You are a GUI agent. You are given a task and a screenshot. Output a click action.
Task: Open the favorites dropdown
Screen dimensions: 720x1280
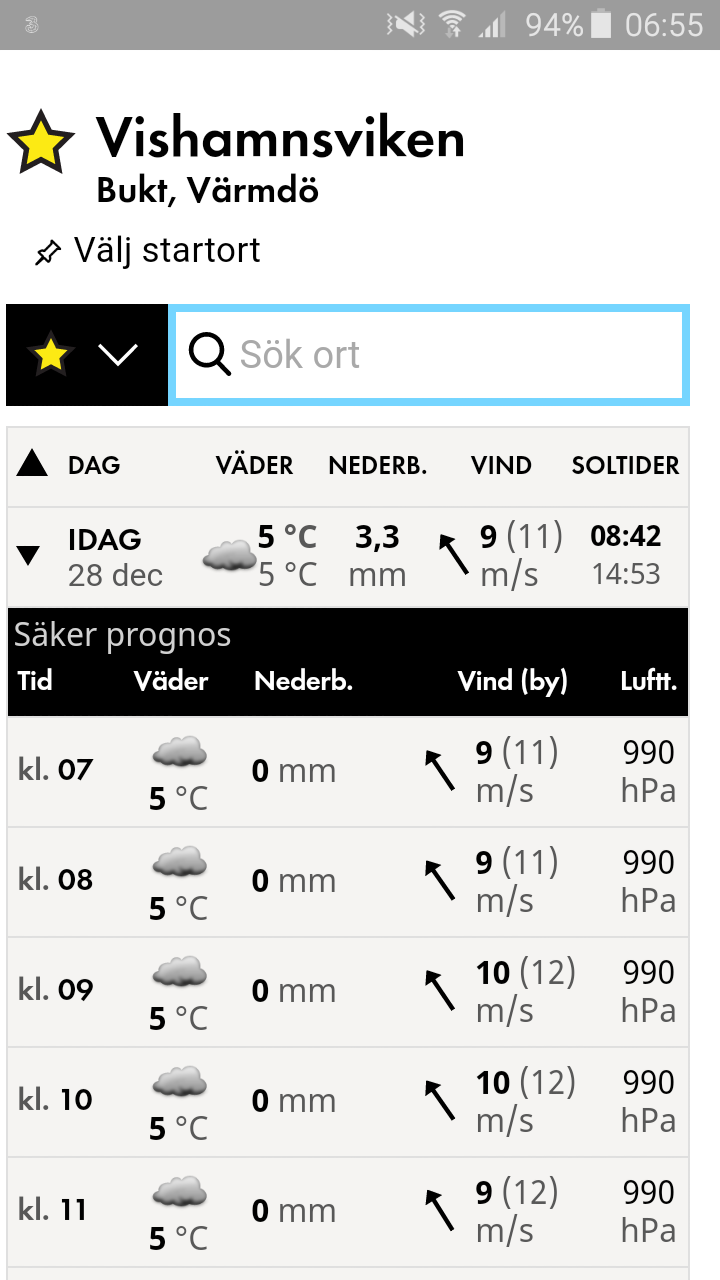tap(87, 354)
